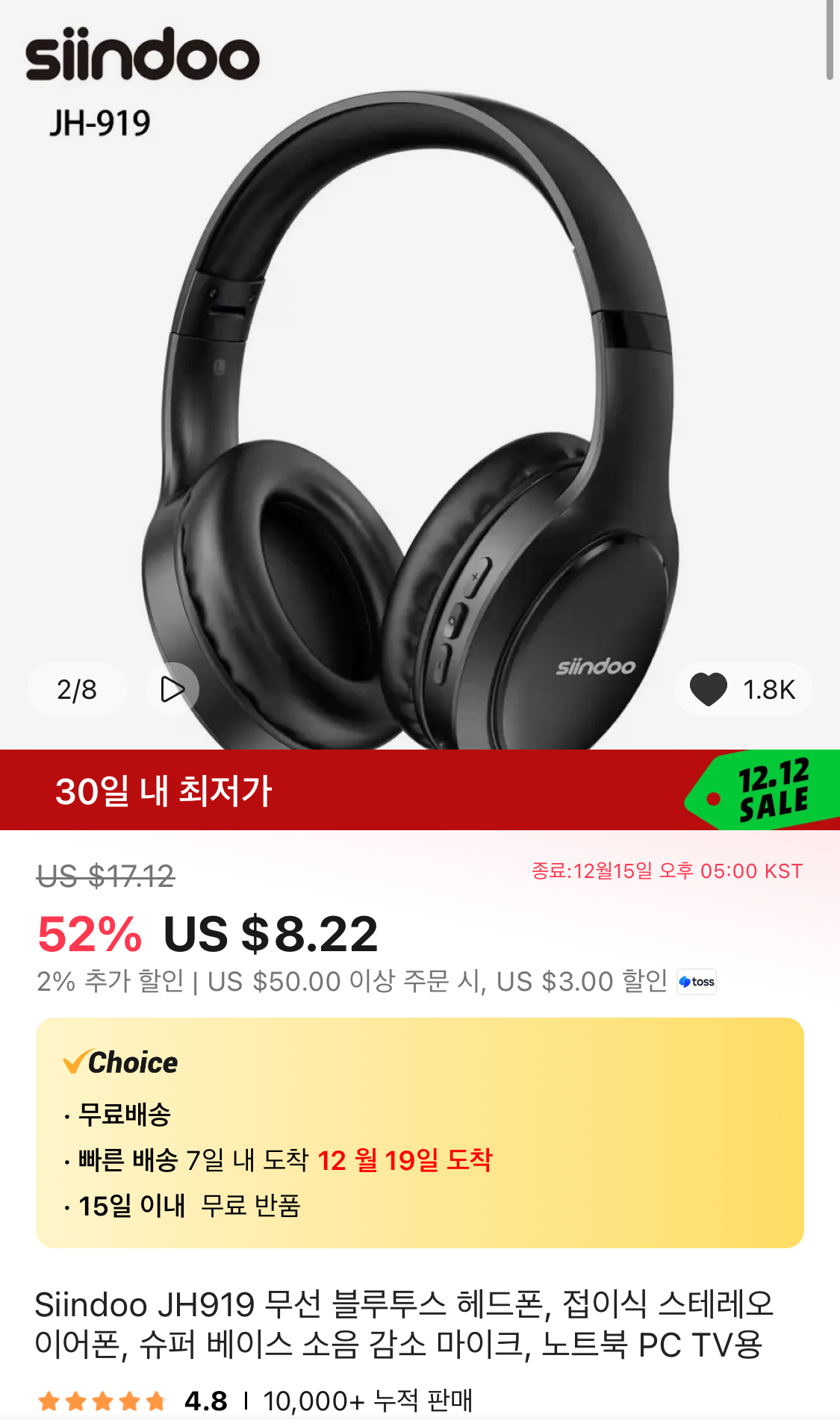This screenshot has width=840, height=1426.
Task: Open the Toss payment discount icon
Action: click(697, 982)
